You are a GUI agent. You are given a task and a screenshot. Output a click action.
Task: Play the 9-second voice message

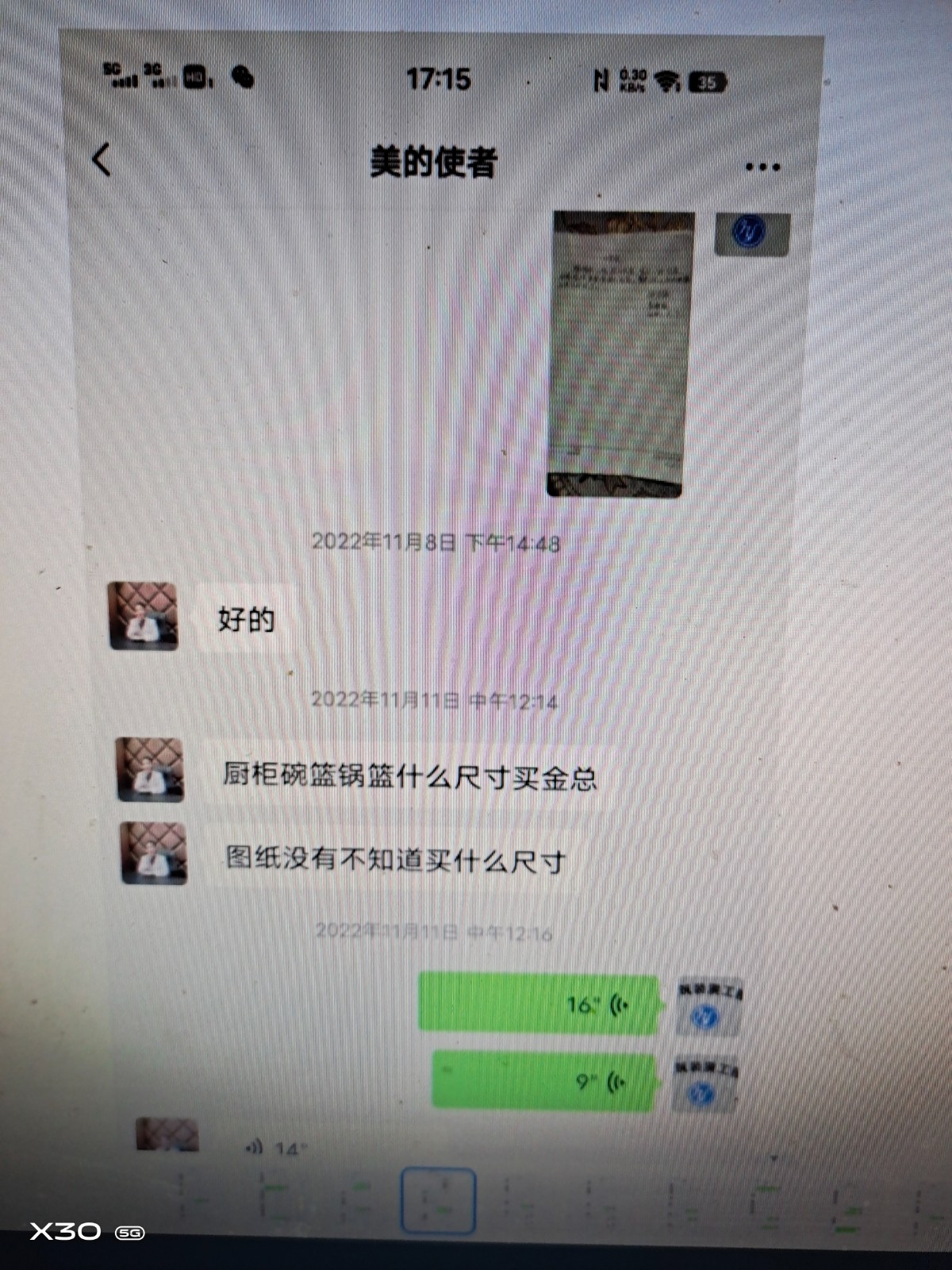[544, 1081]
